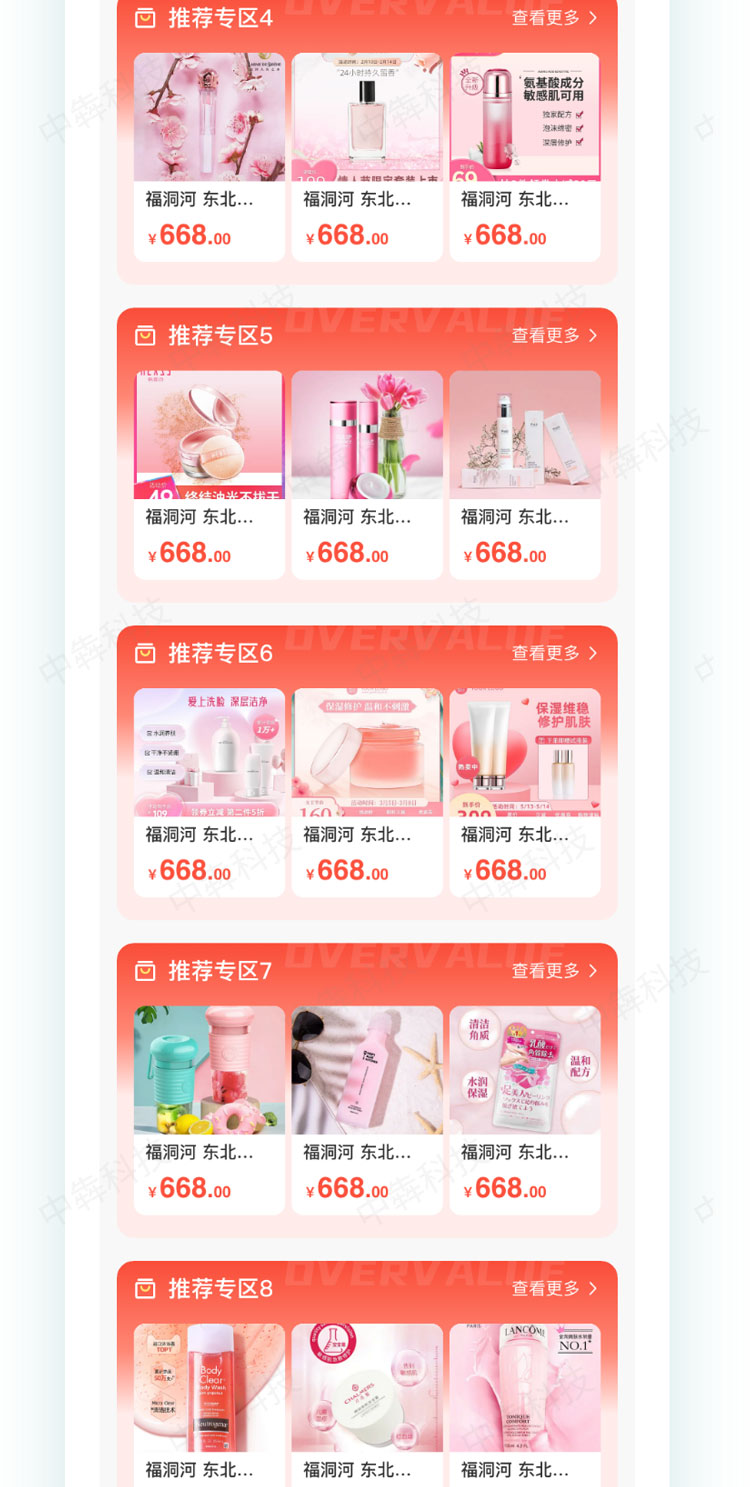The image size is (750, 1487).
Task: Open the exfoliating foot mask in 推荐专区7
Action: coord(525,1070)
